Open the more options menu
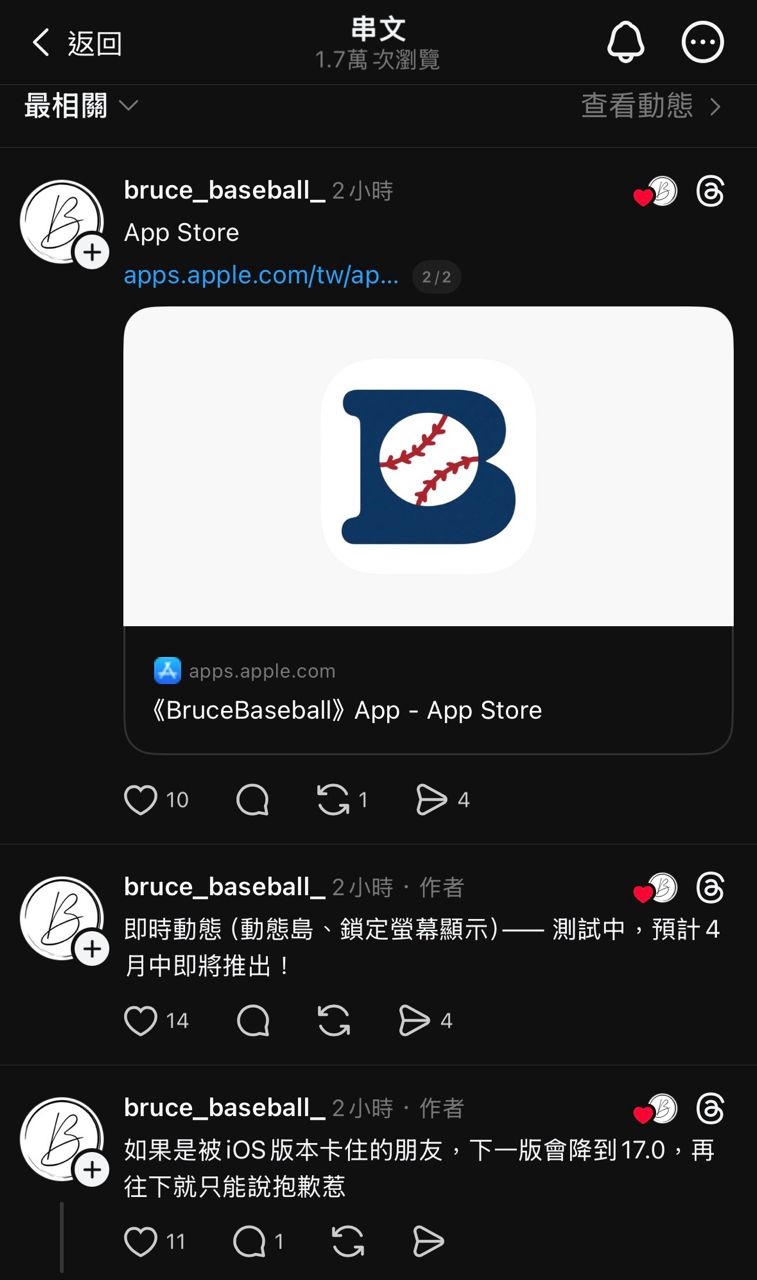This screenshot has width=757, height=1280. coord(702,42)
